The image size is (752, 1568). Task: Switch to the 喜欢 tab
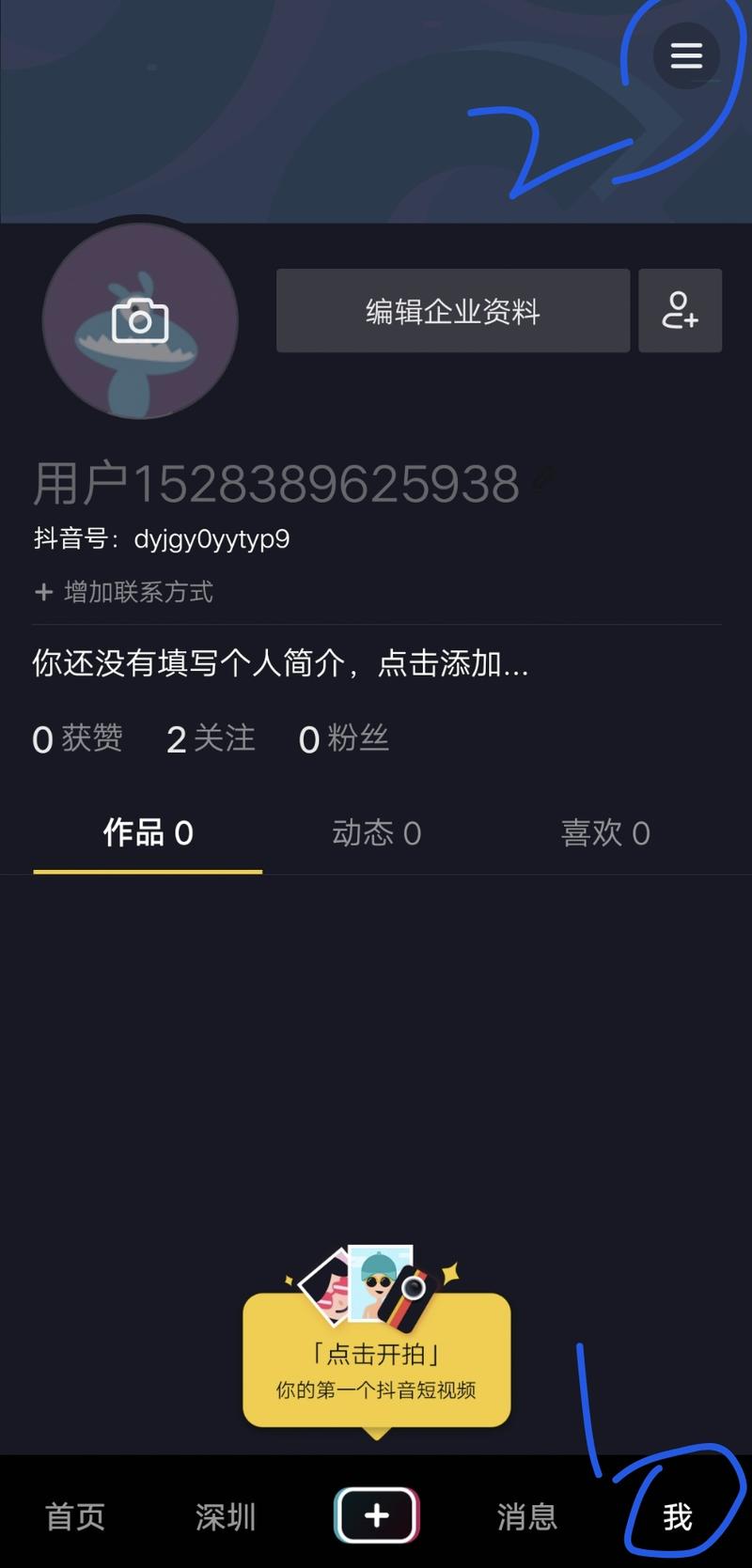point(605,832)
